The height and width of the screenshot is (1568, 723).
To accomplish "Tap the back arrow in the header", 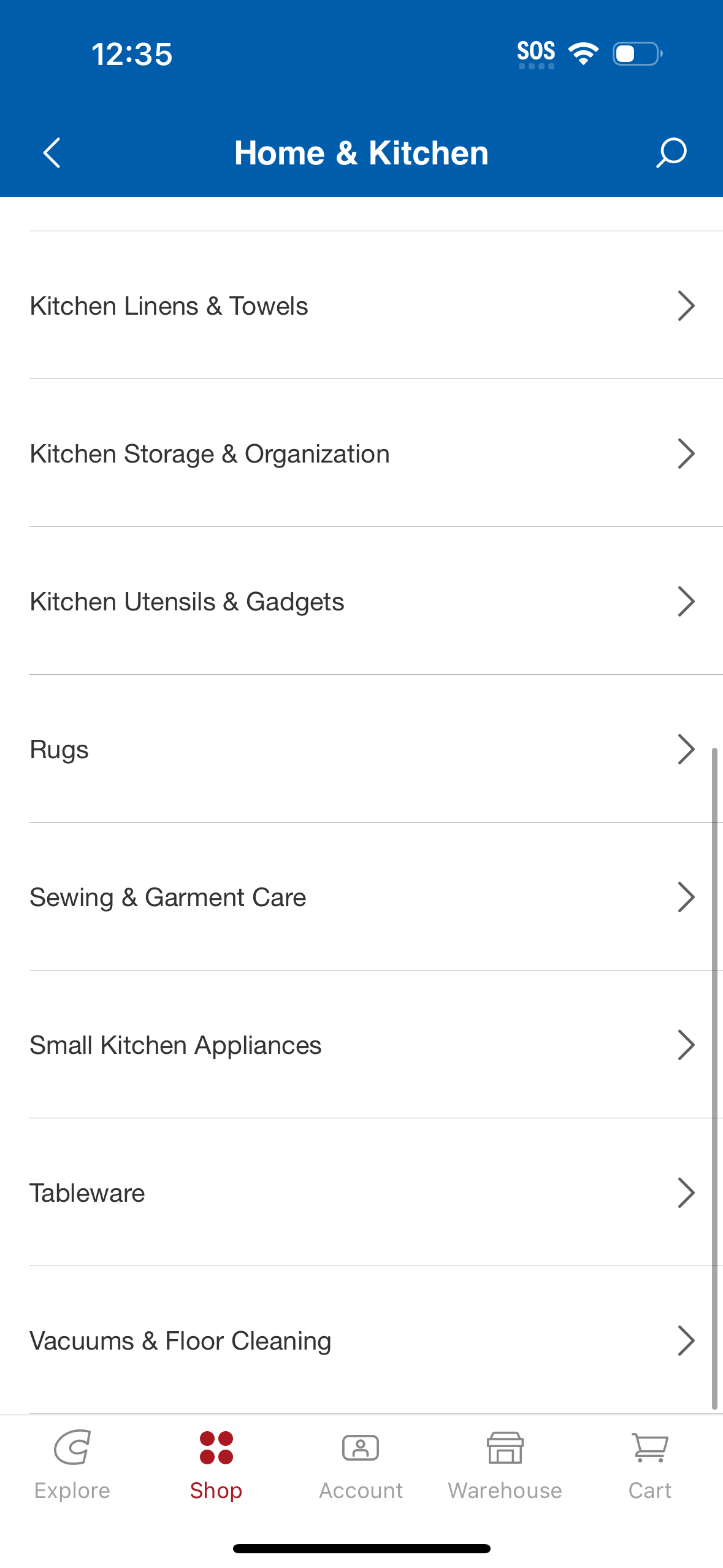I will [x=52, y=153].
